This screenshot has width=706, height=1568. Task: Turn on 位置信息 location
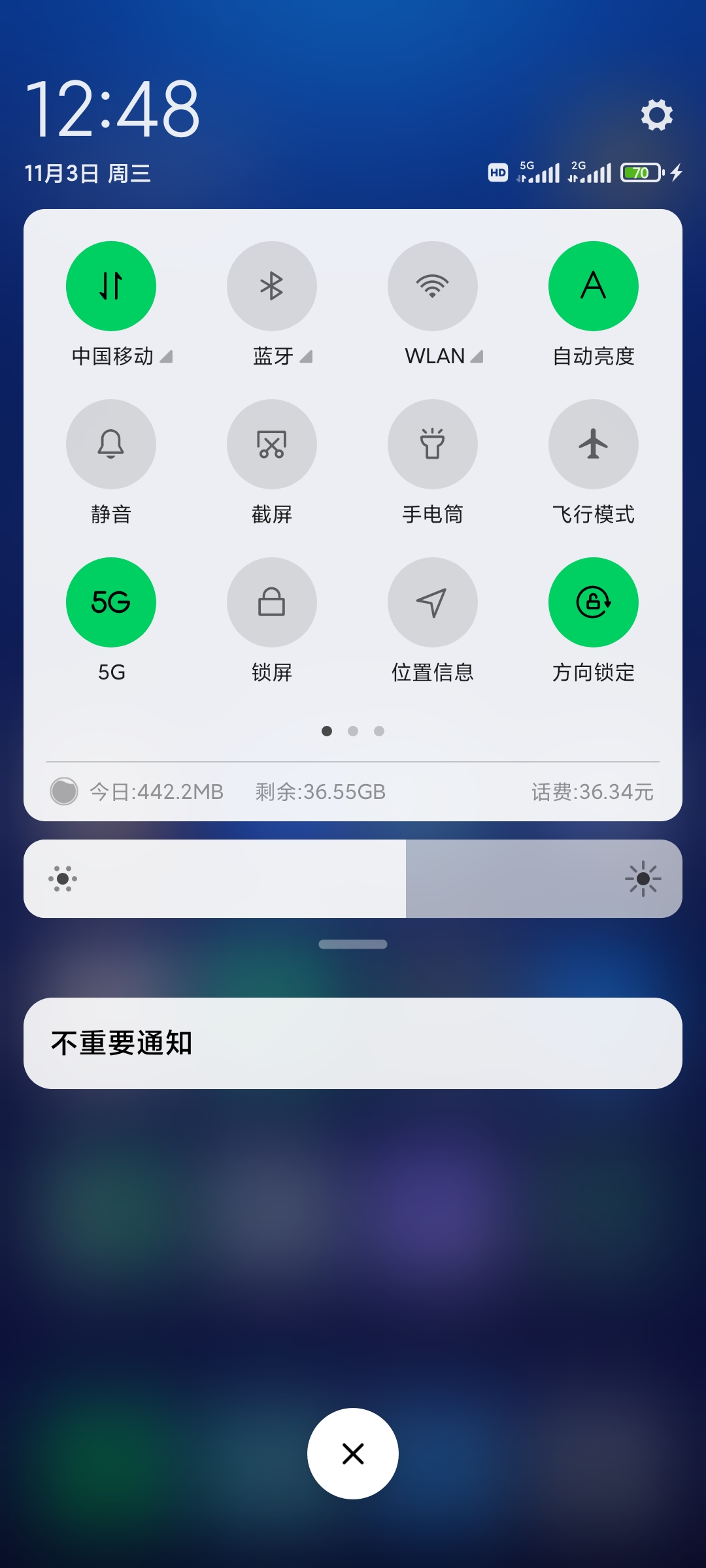pos(433,602)
